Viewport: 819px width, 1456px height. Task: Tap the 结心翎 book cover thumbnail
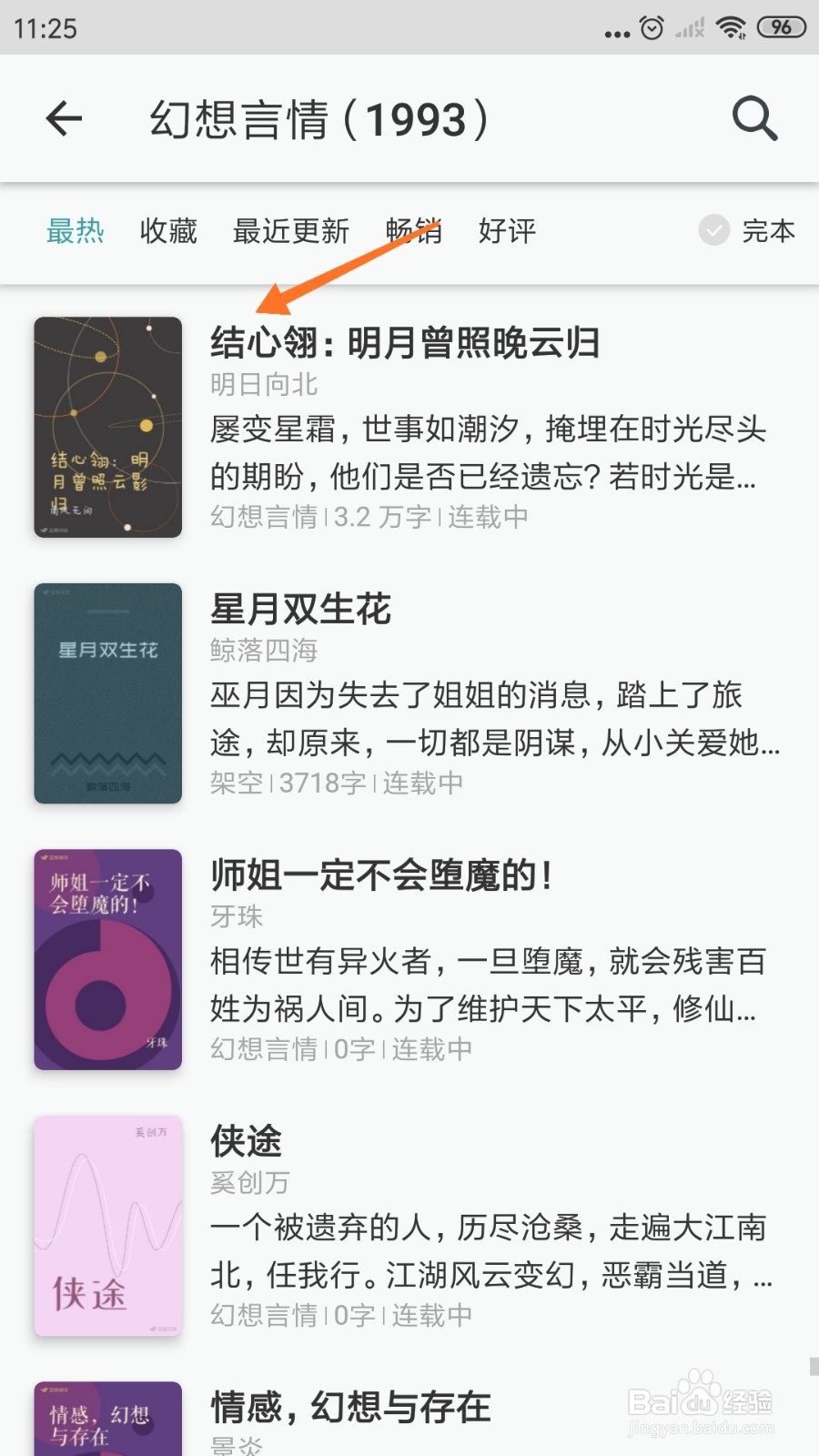pos(106,428)
